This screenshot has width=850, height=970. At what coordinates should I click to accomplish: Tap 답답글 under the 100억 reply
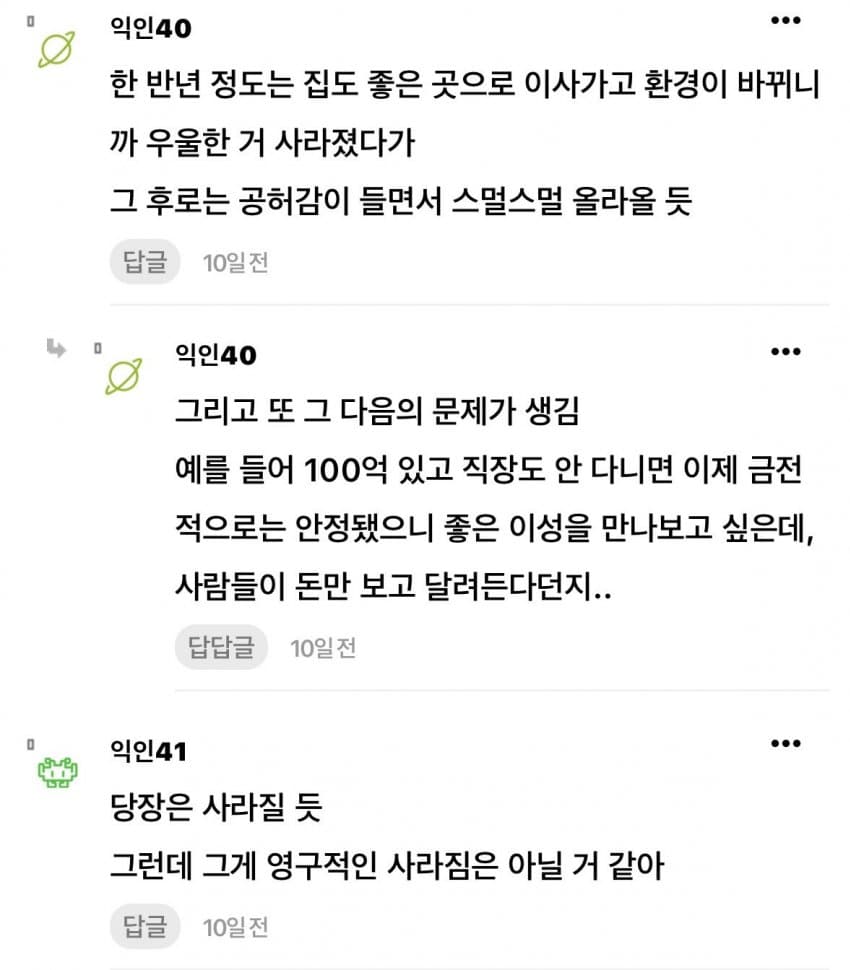221,647
